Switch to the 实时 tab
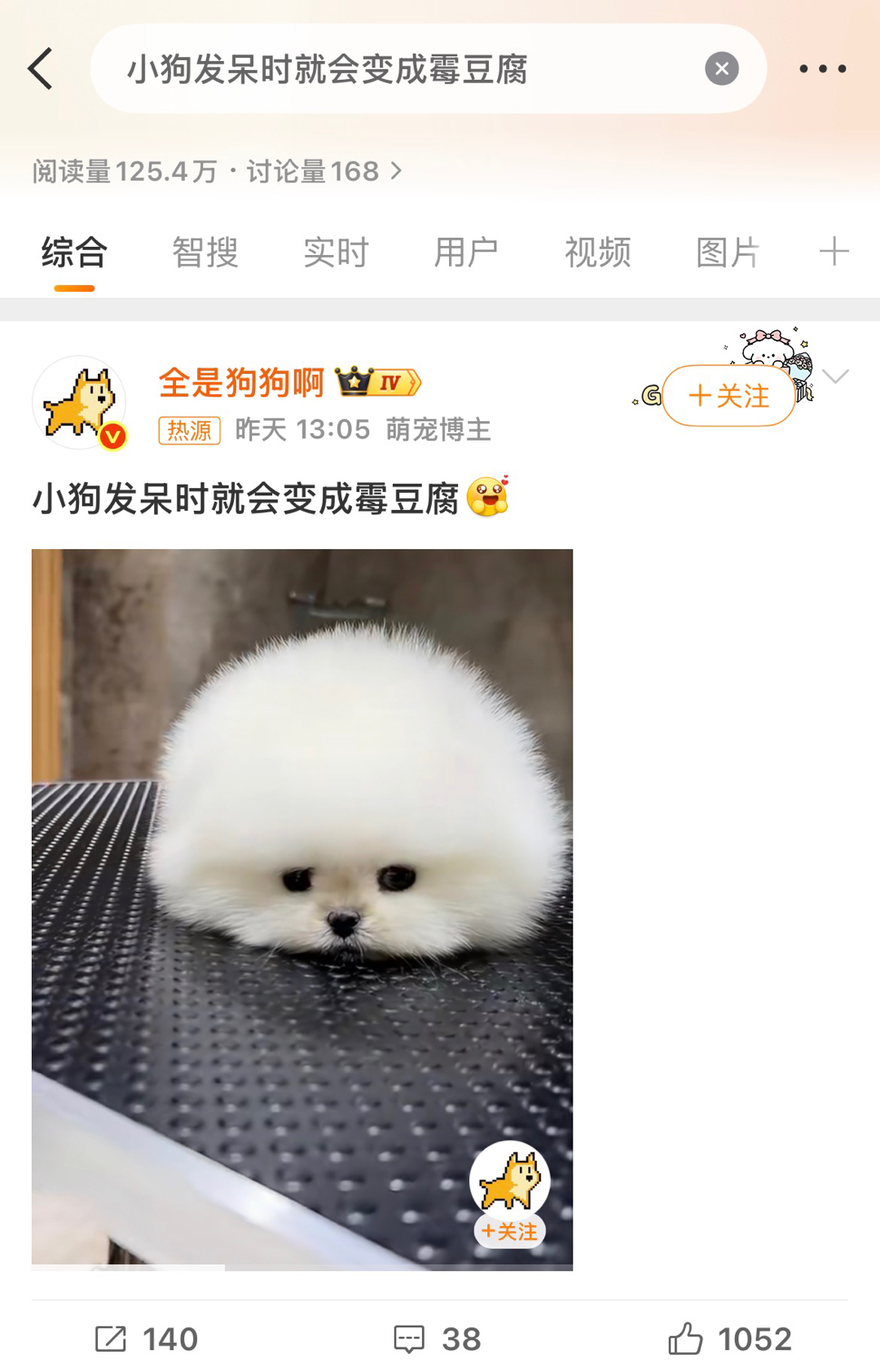Image resolution: width=880 pixels, height=1372 pixels. pyautogui.click(x=336, y=253)
